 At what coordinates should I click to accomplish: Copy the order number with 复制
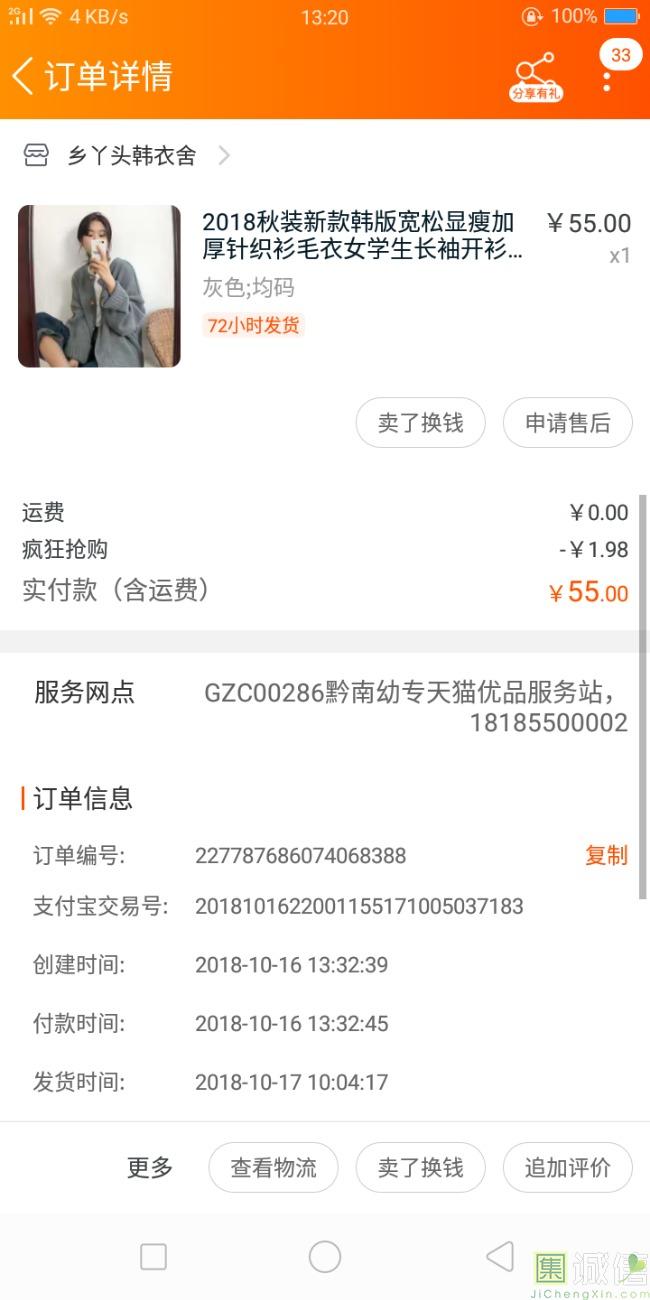[606, 855]
